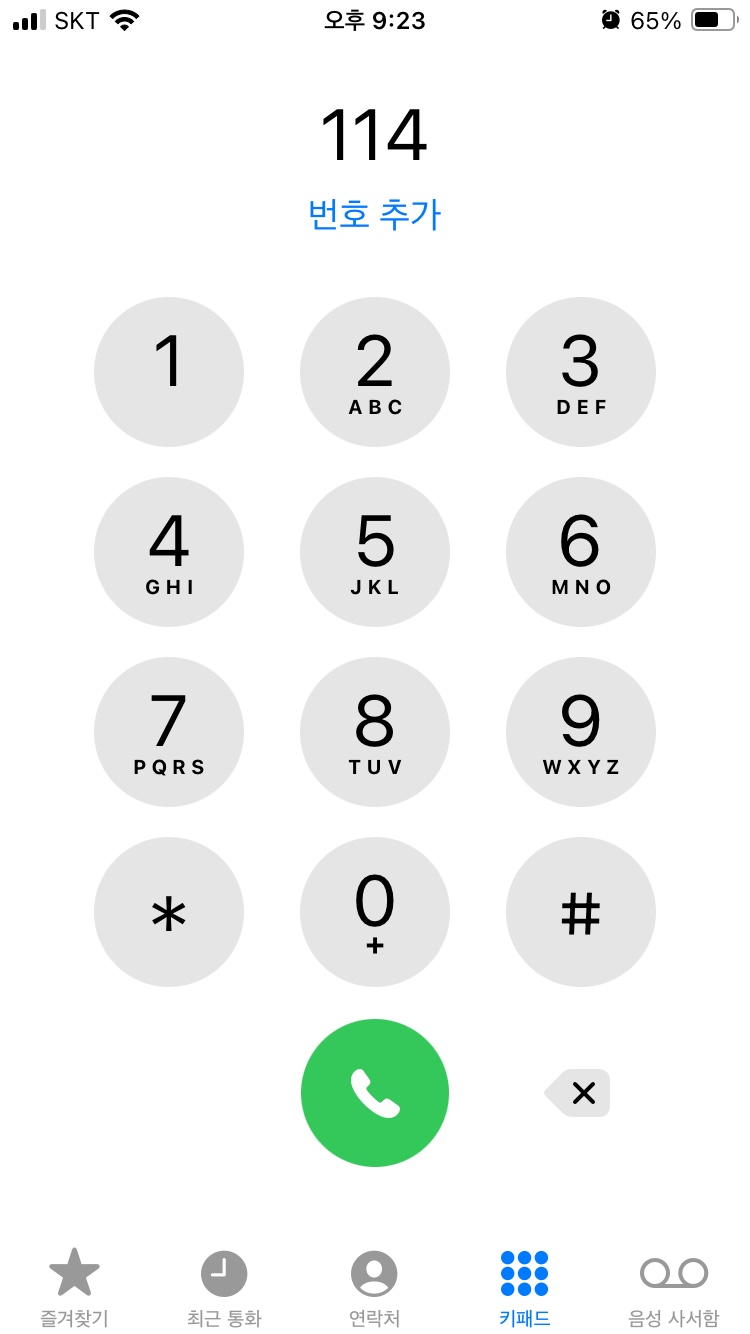750x1334 pixels.
Task: Tap the green call button
Action: click(x=374, y=1092)
